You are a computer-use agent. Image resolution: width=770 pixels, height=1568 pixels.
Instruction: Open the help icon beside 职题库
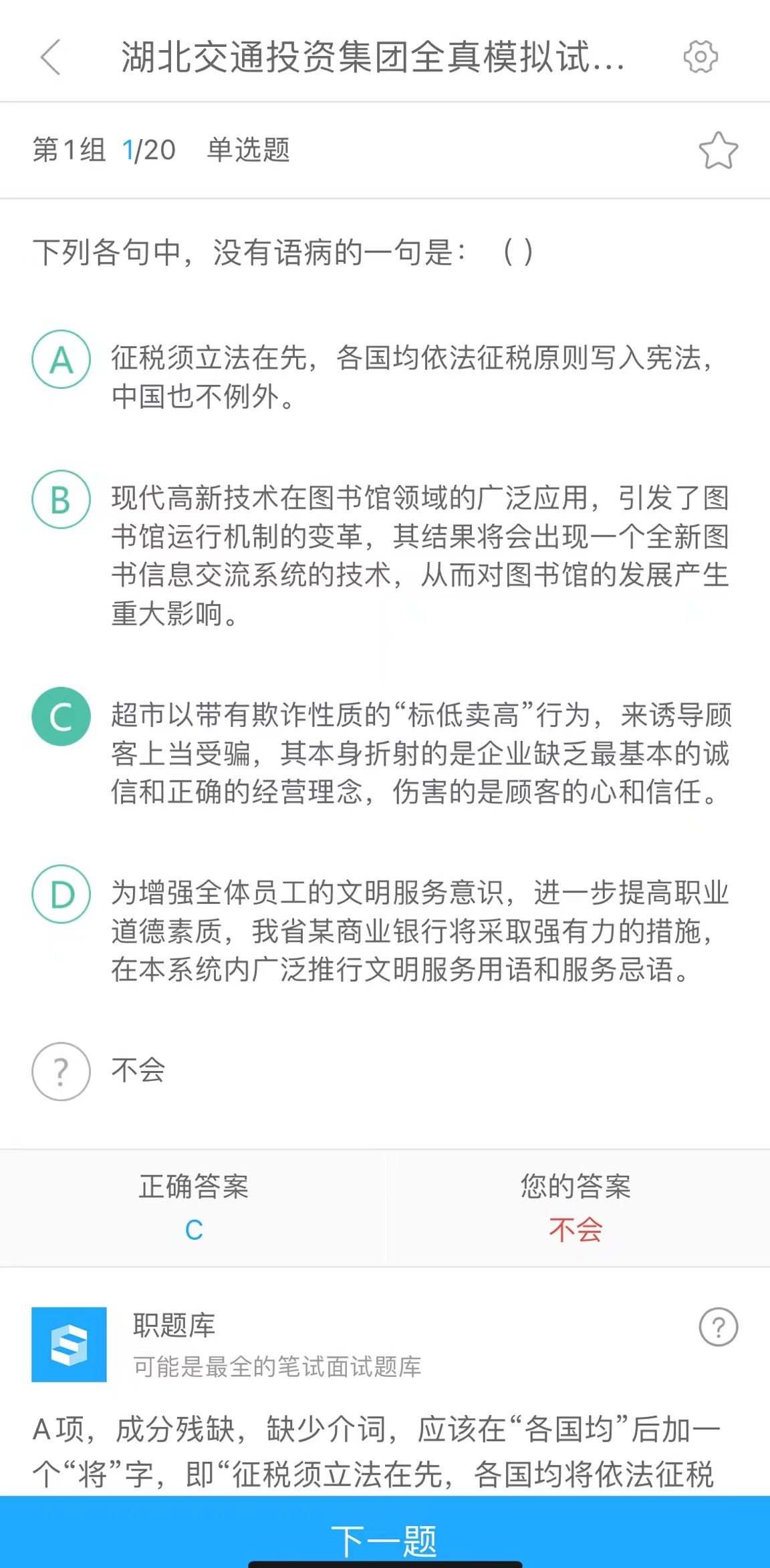(x=718, y=1327)
